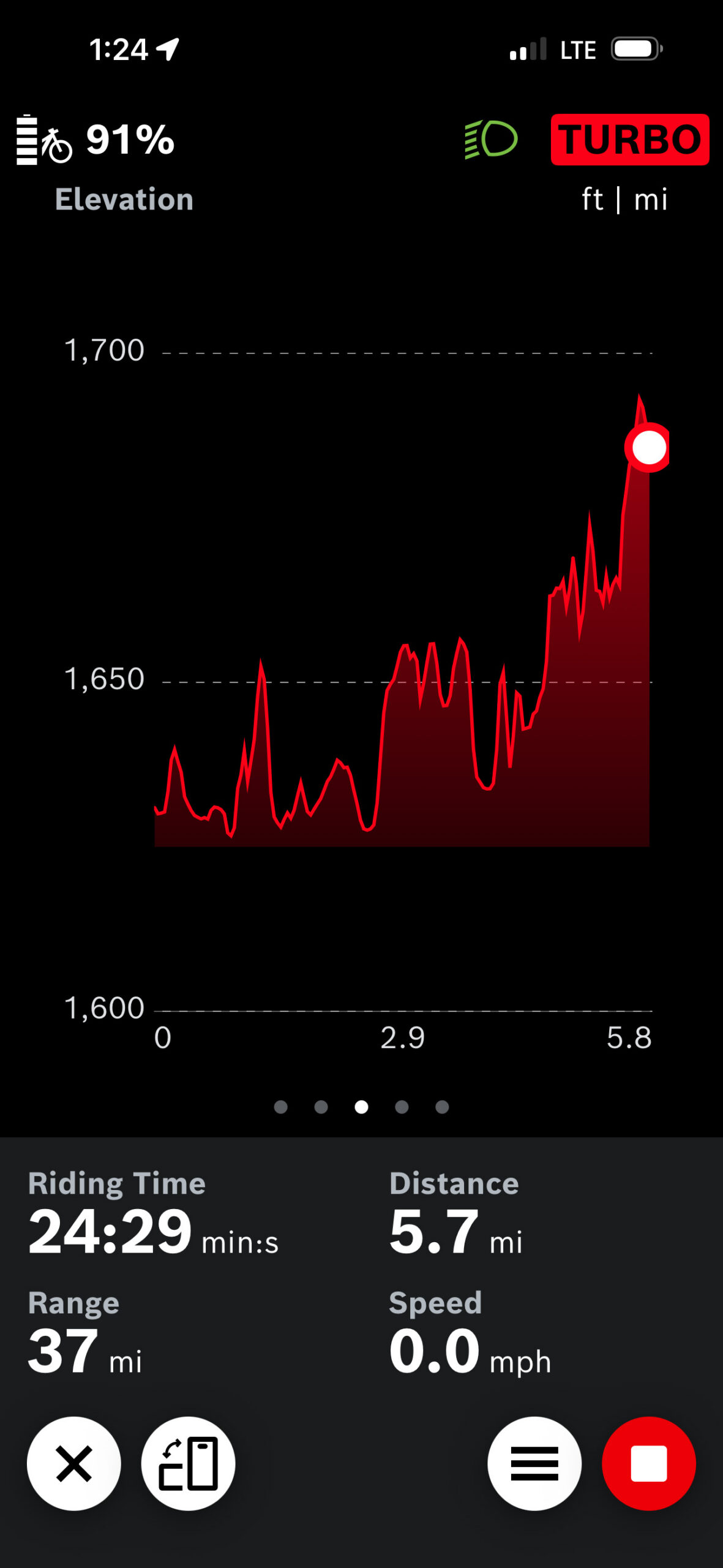Jump to the first ride screen page dot
Image resolution: width=723 pixels, height=1568 pixels.
(281, 1107)
